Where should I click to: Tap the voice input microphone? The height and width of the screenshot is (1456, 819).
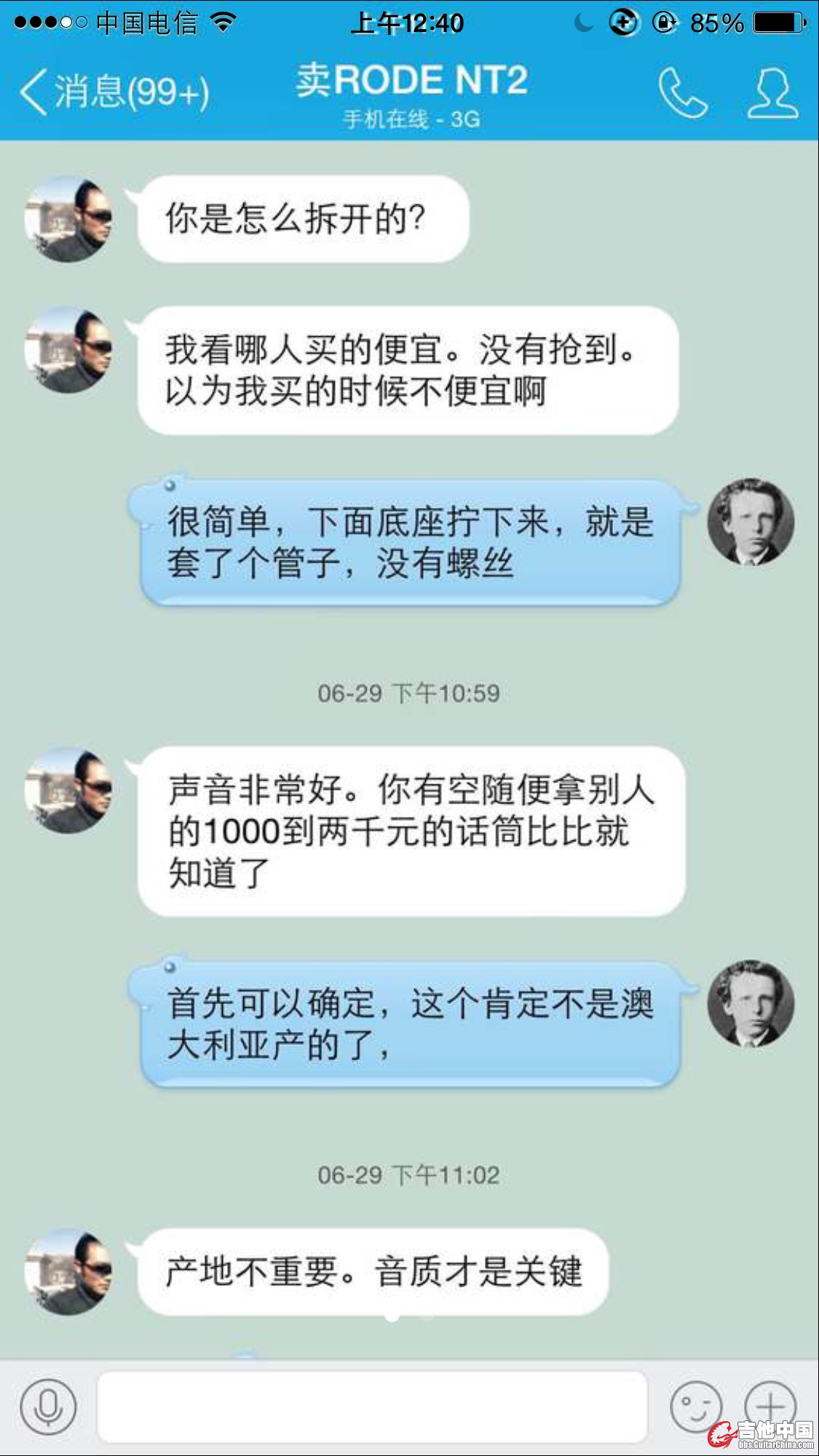[x=48, y=1406]
